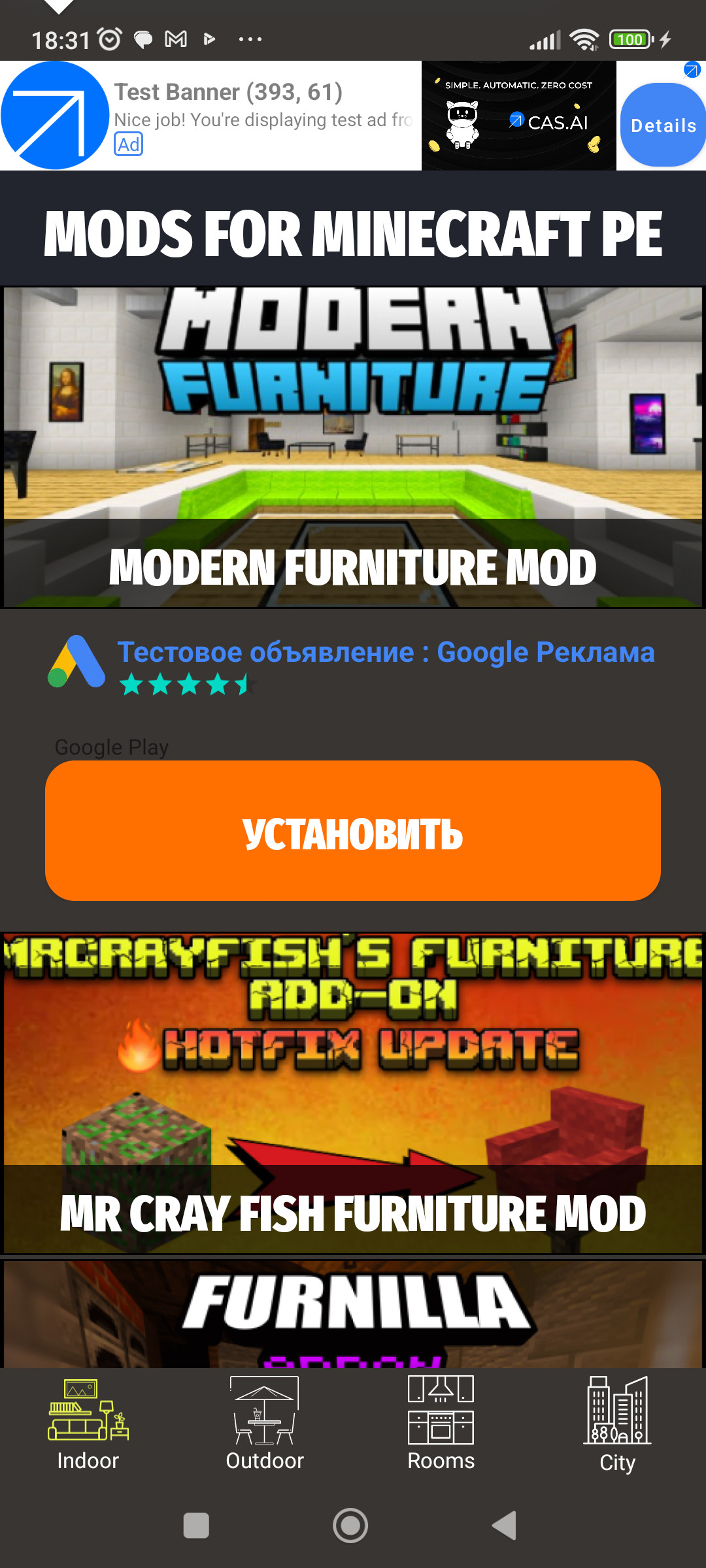Go to the system home screen
The height and width of the screenshot is (1568, 706).
350,1526
